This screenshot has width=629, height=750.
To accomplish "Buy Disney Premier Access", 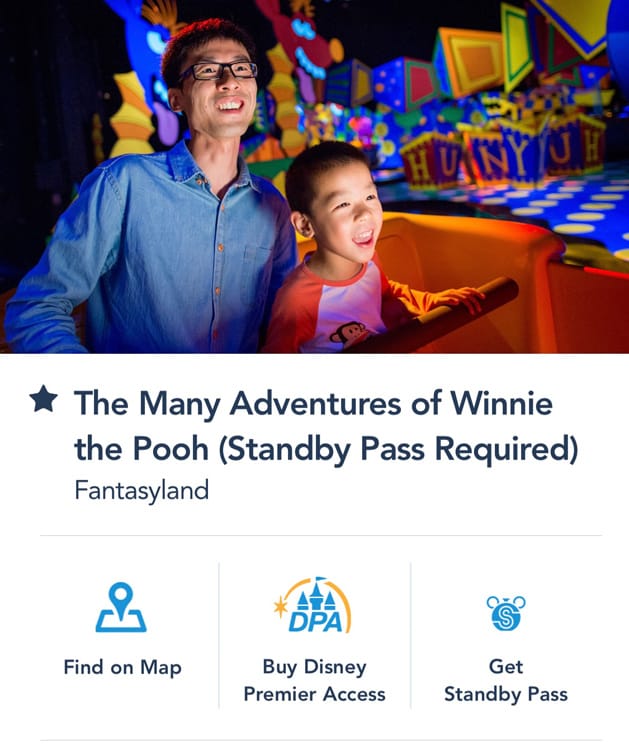I will pyautogui.click(x=314, y=635).
